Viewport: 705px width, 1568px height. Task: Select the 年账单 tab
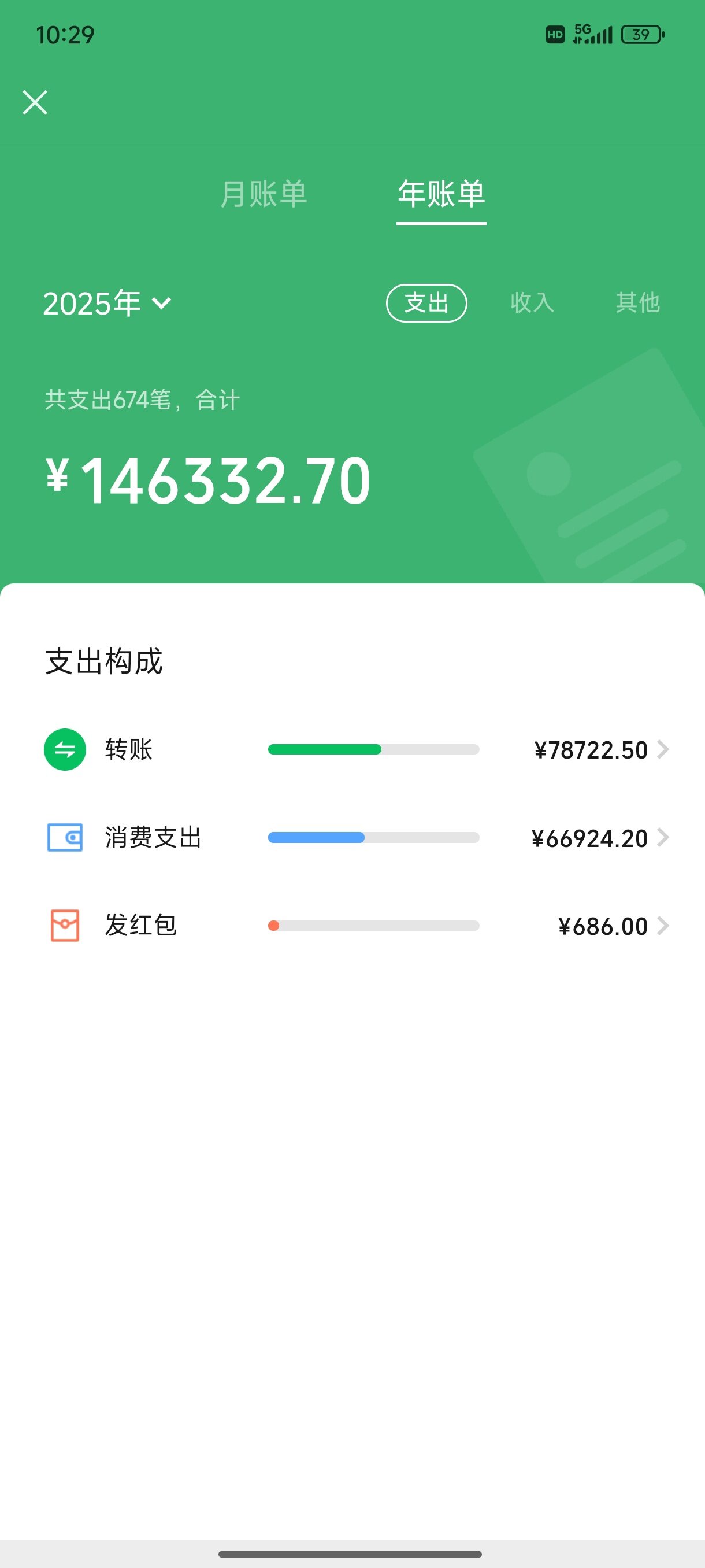(x=441, y=194)
